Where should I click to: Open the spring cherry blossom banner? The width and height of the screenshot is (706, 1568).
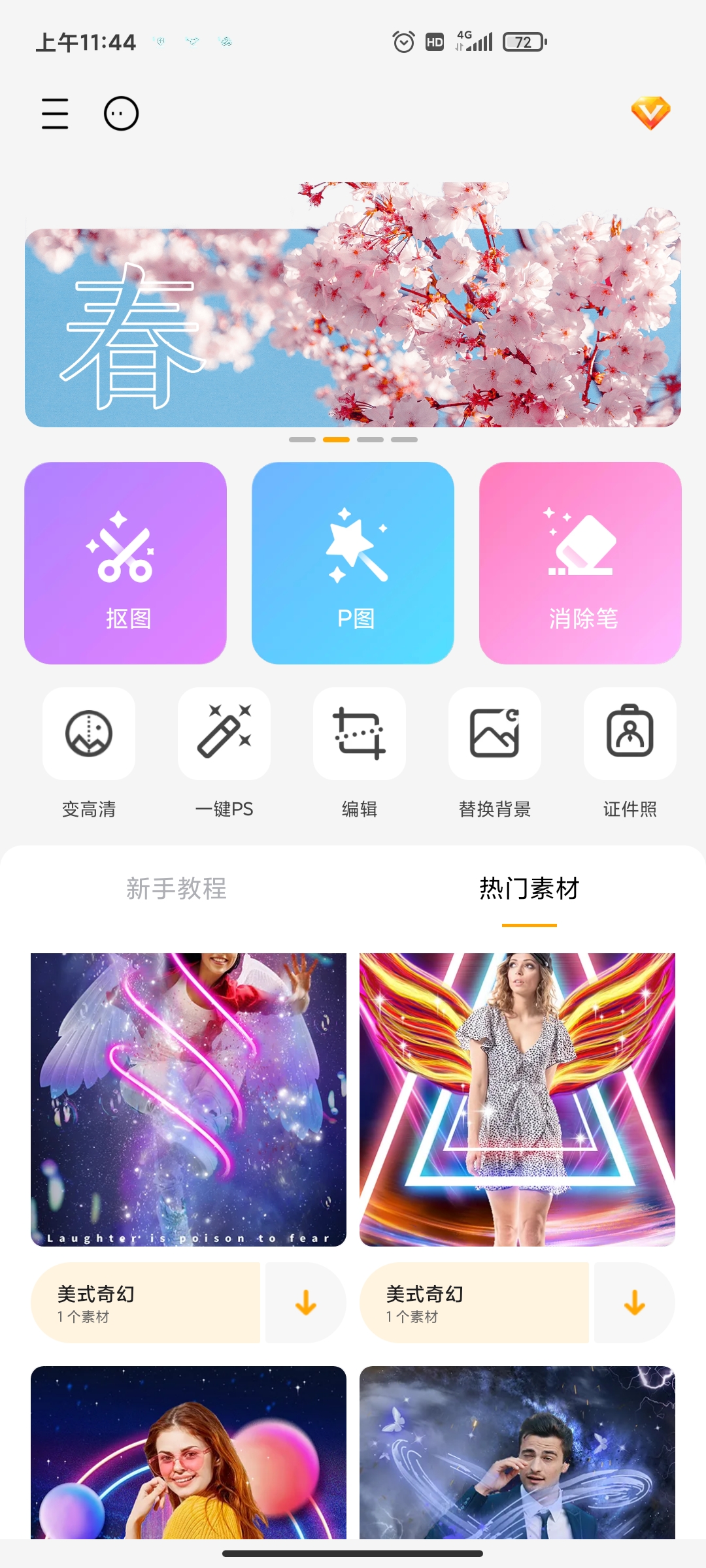coord(353,327)
